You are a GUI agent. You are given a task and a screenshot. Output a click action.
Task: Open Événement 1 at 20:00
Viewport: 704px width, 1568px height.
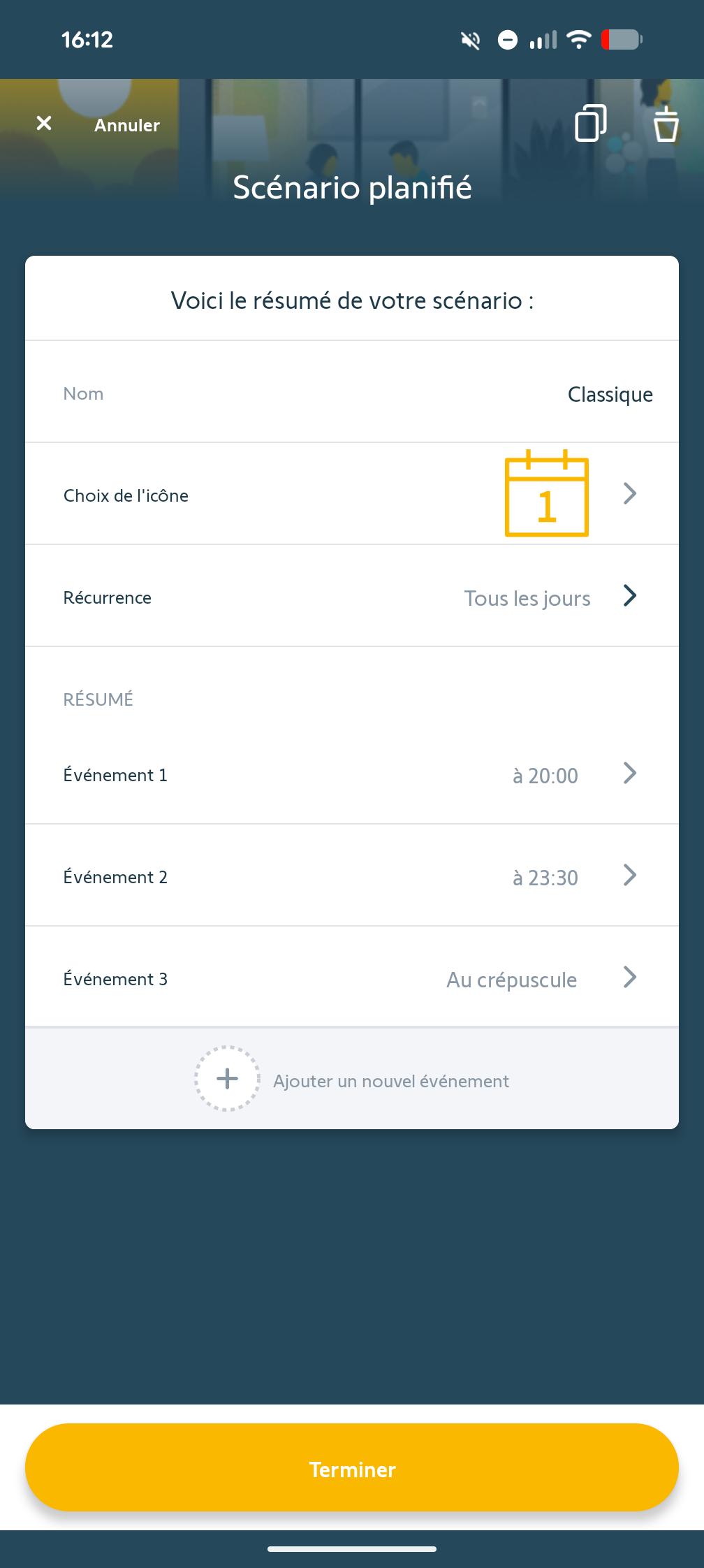(x=352, y=774)
